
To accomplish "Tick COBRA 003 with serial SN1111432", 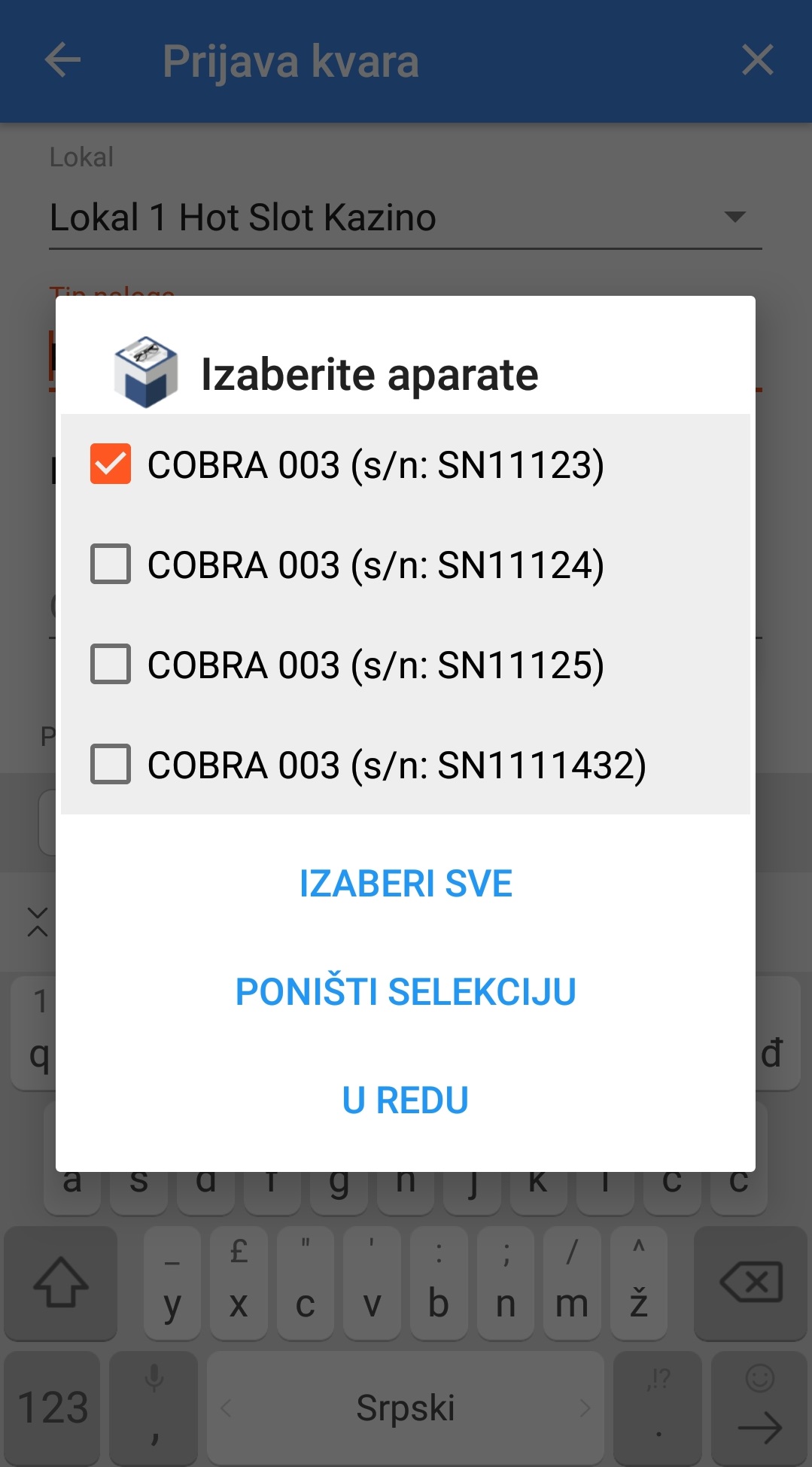I will pos(111,764).
